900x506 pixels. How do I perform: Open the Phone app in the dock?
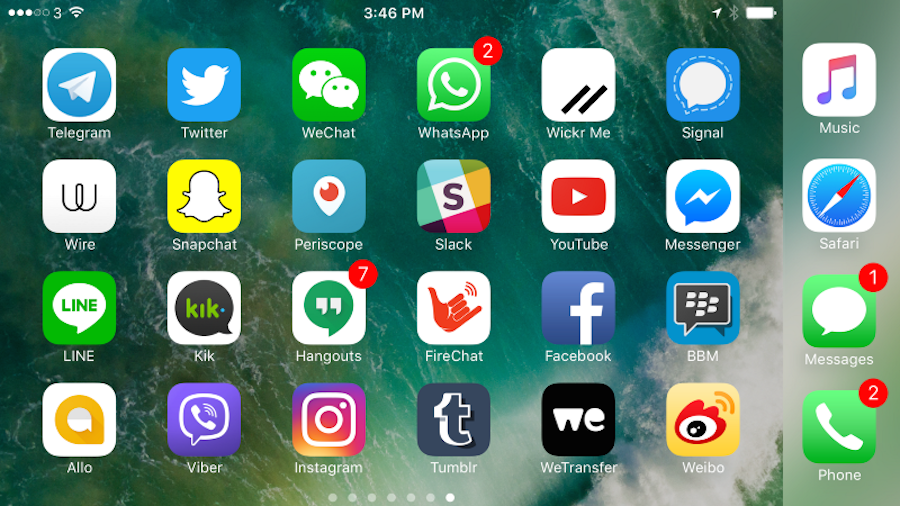[839, 427]
